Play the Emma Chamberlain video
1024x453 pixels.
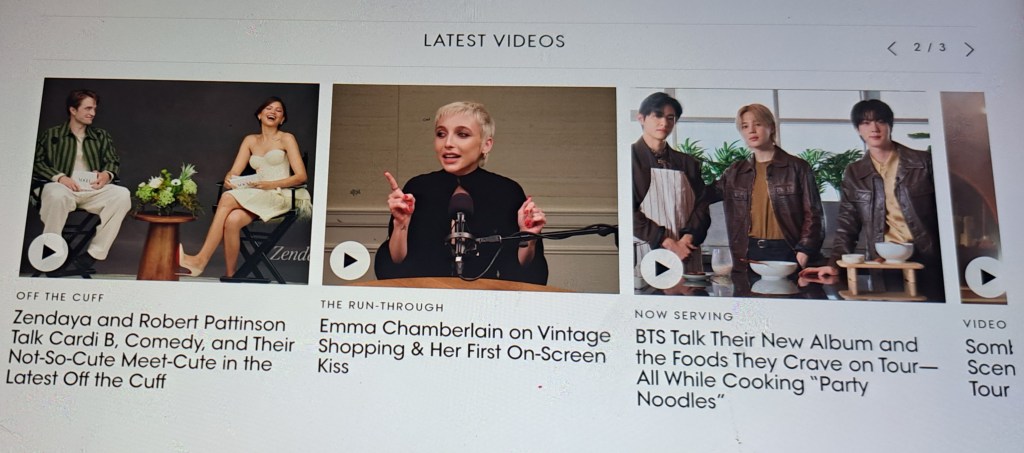pos(349,260)
